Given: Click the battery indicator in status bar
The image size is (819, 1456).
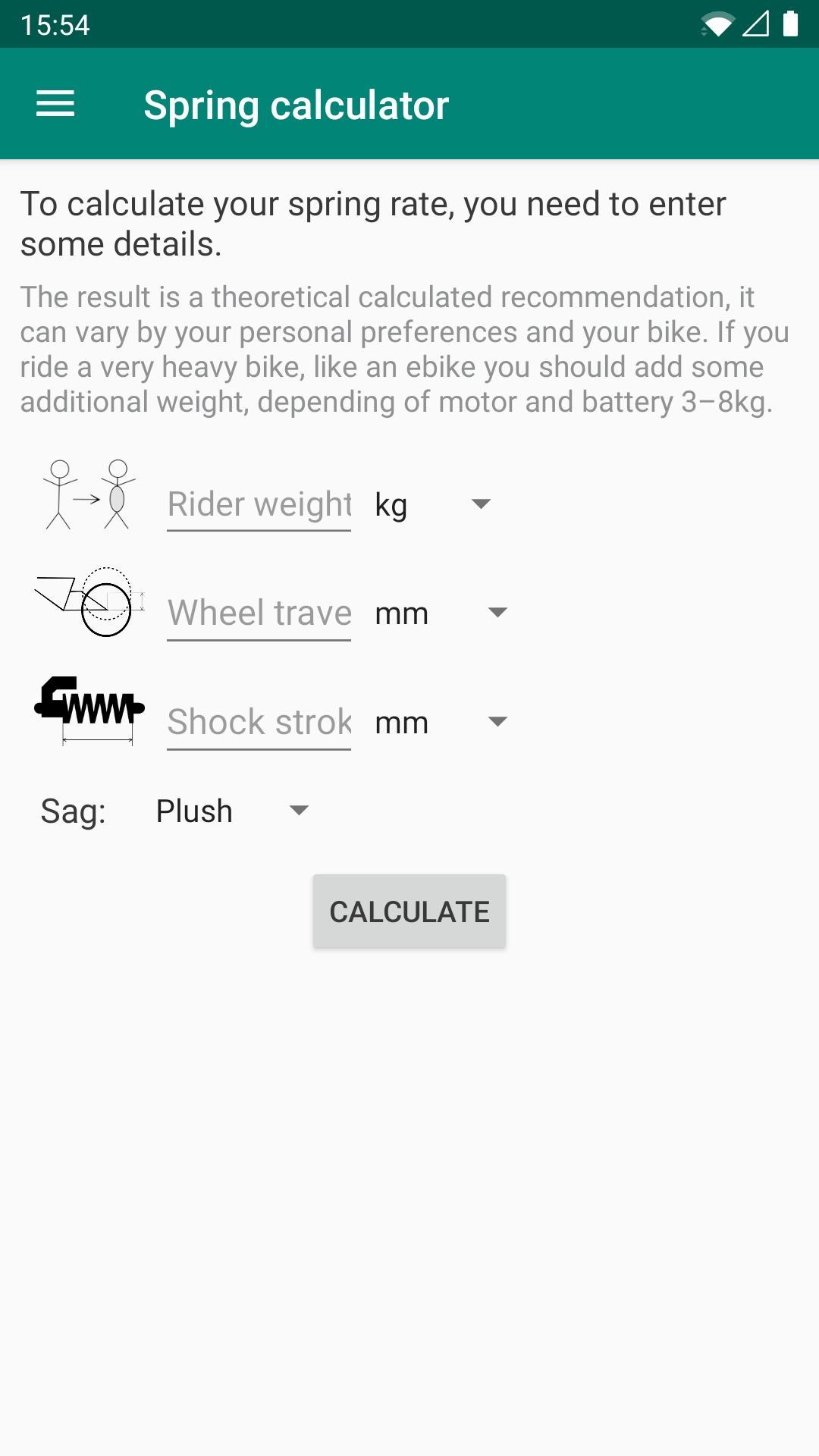Looking at the screenshot, I should pos(790,25).
